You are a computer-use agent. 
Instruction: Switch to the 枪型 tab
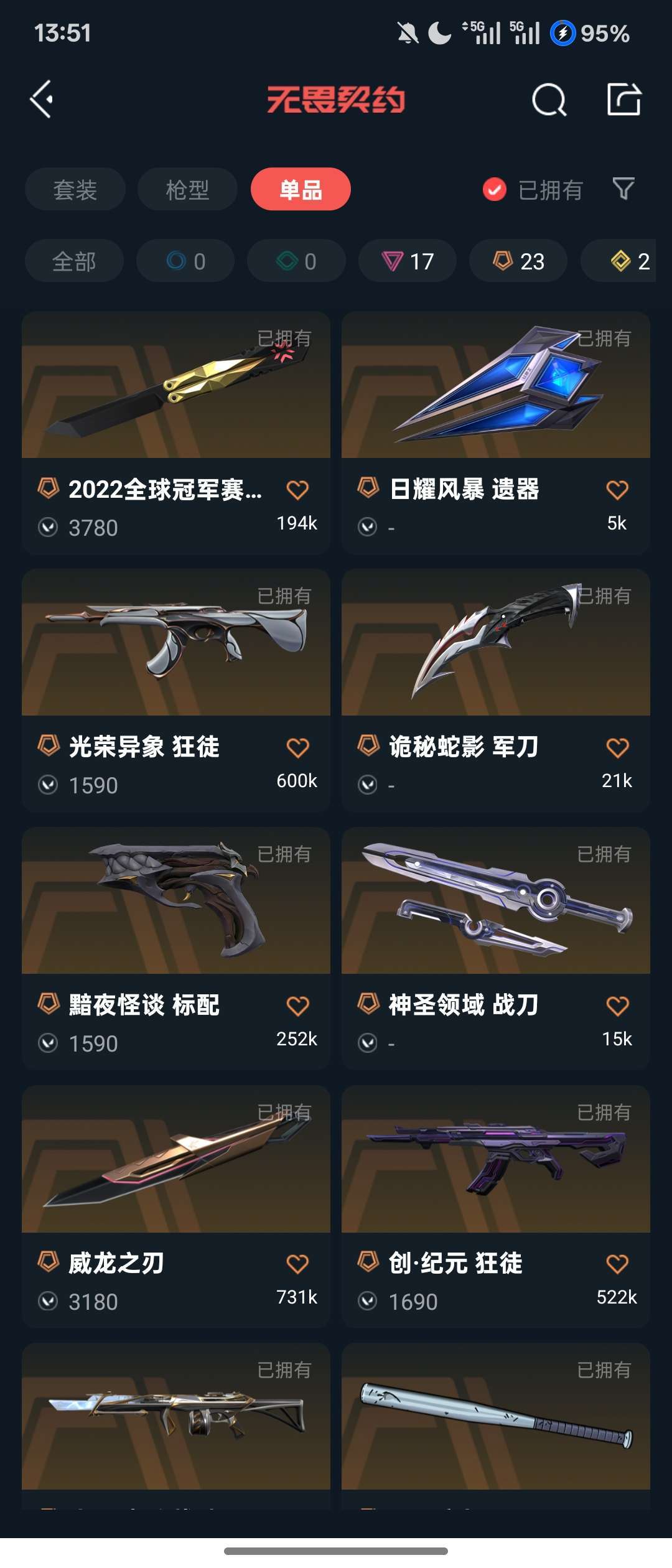(187, 189)
